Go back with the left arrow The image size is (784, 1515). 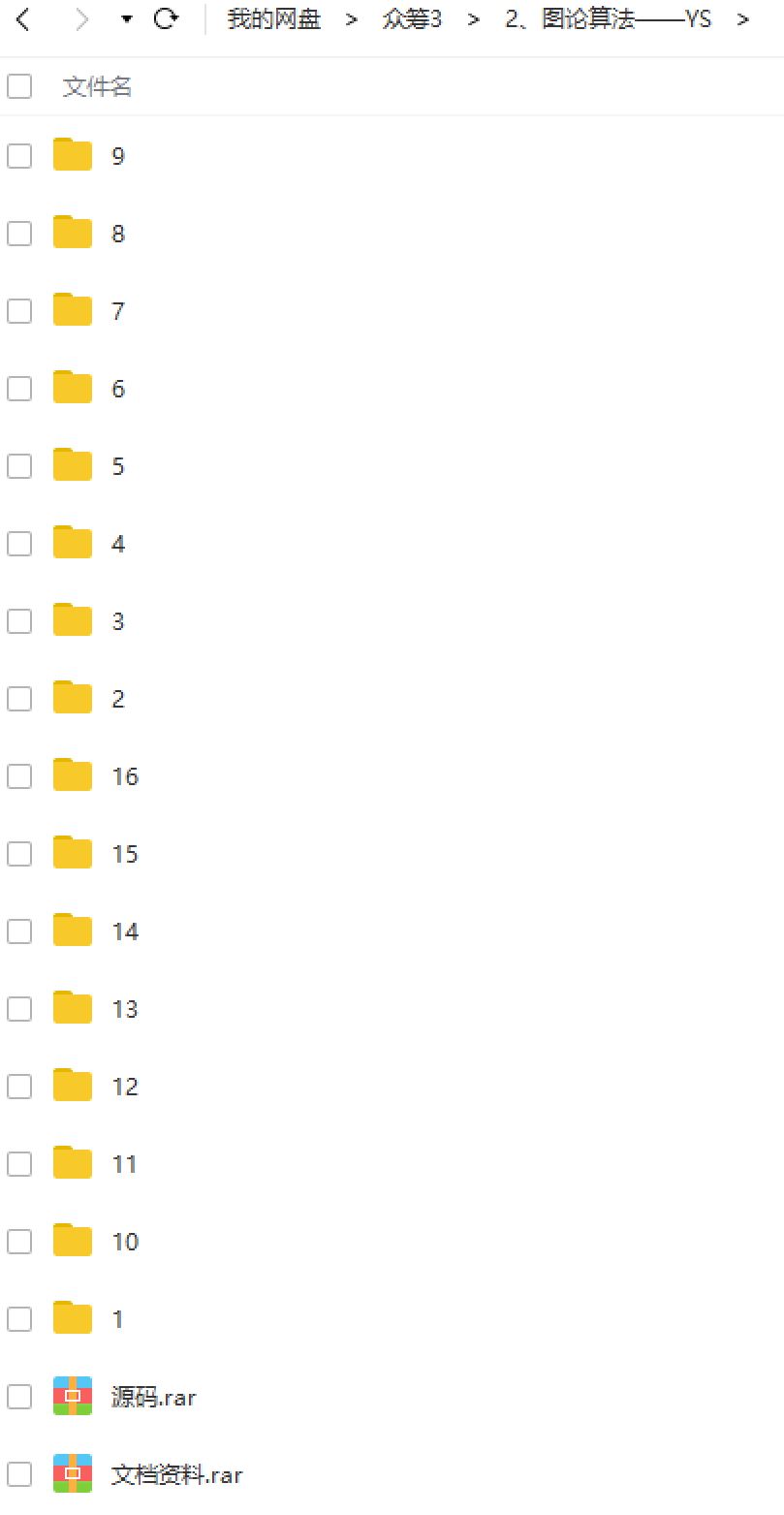pos(23,19)
